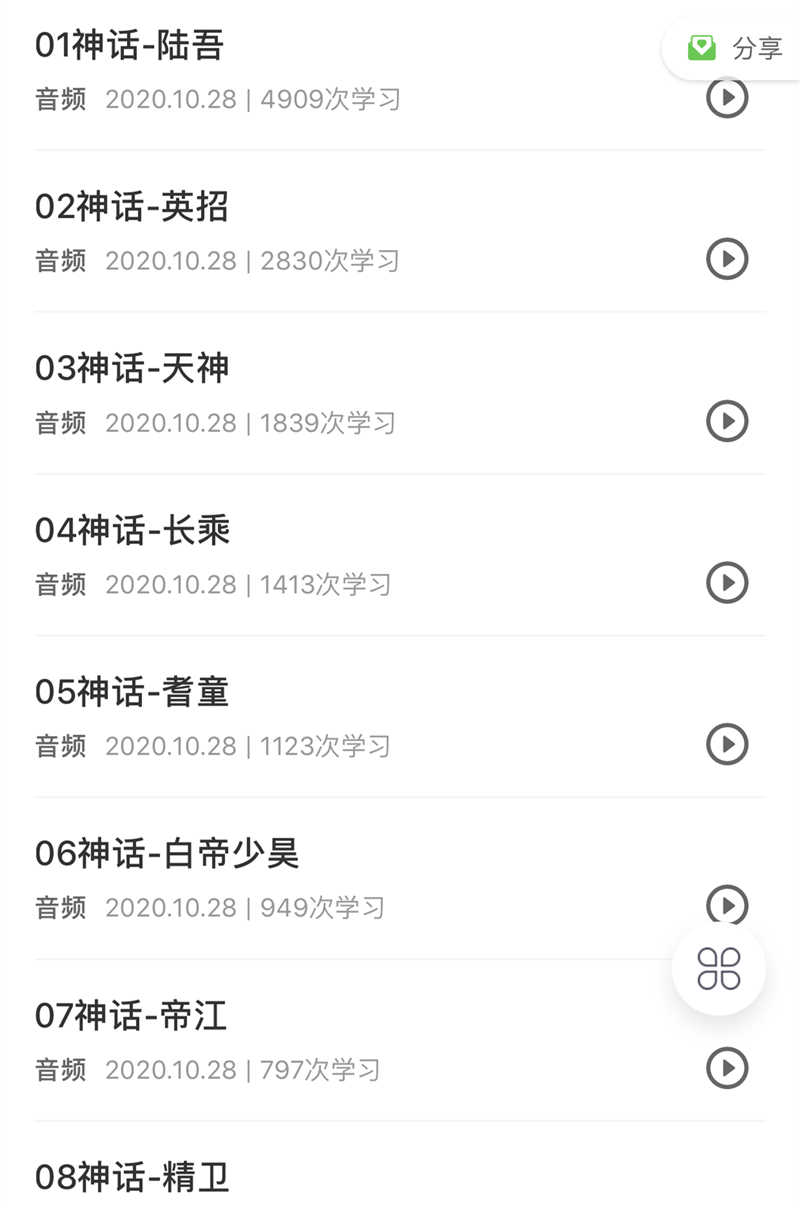Image resolution: width=800 pixels, height=1207 pixels.
Task: Play audio for 04神话-长乘
Action: (x=727, y=582)
